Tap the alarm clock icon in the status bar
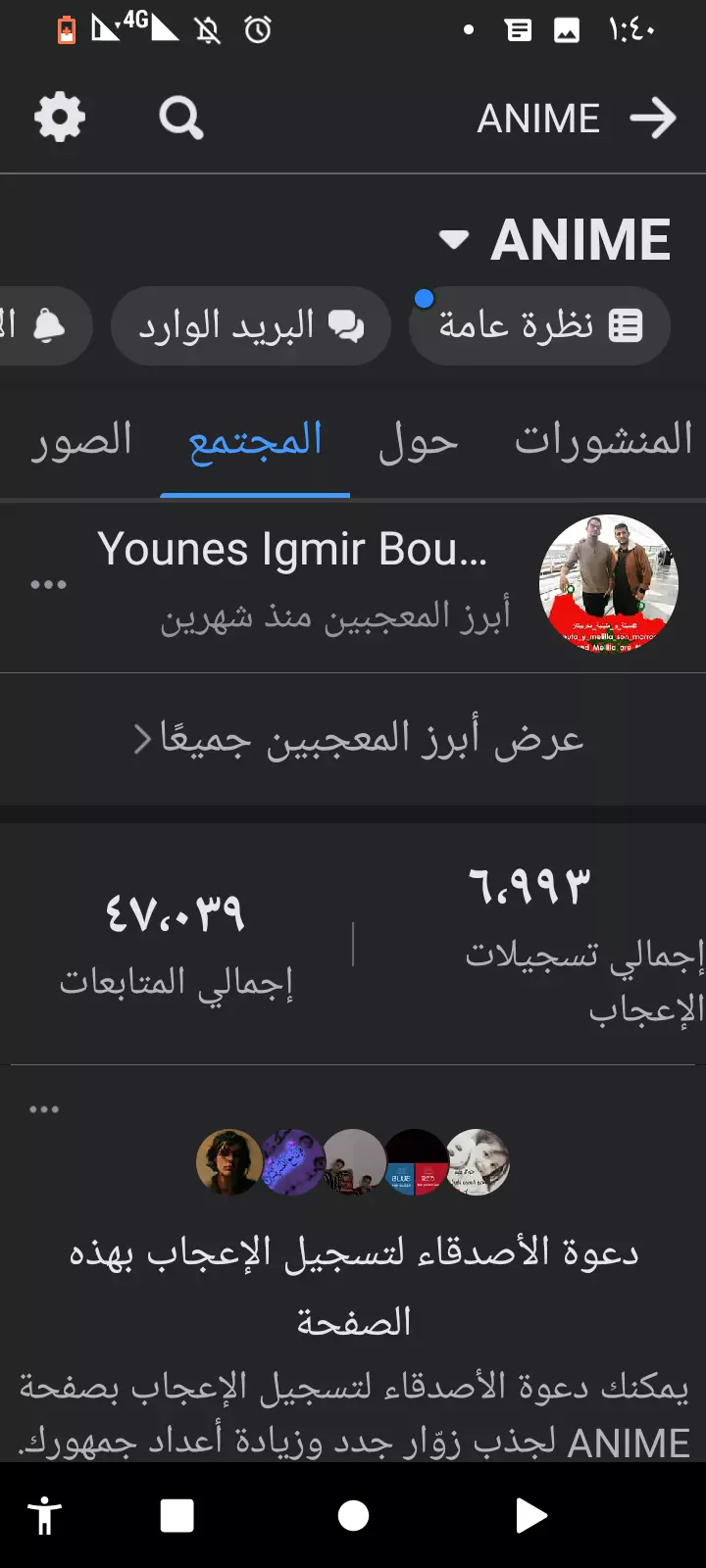The width and height of the screenshot is (706, 1568). click(255, 30)
